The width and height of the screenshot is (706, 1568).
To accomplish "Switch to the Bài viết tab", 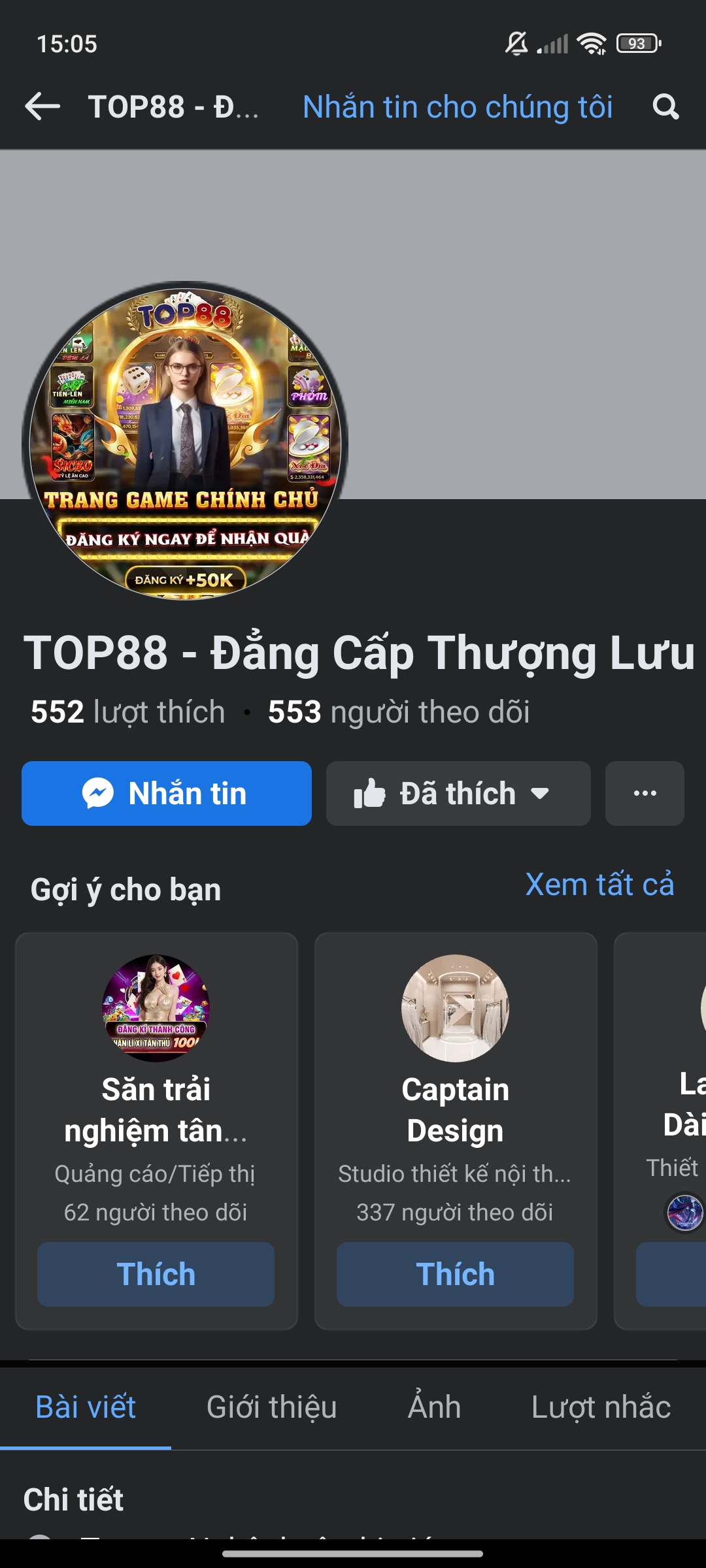I will [86, 1407].
